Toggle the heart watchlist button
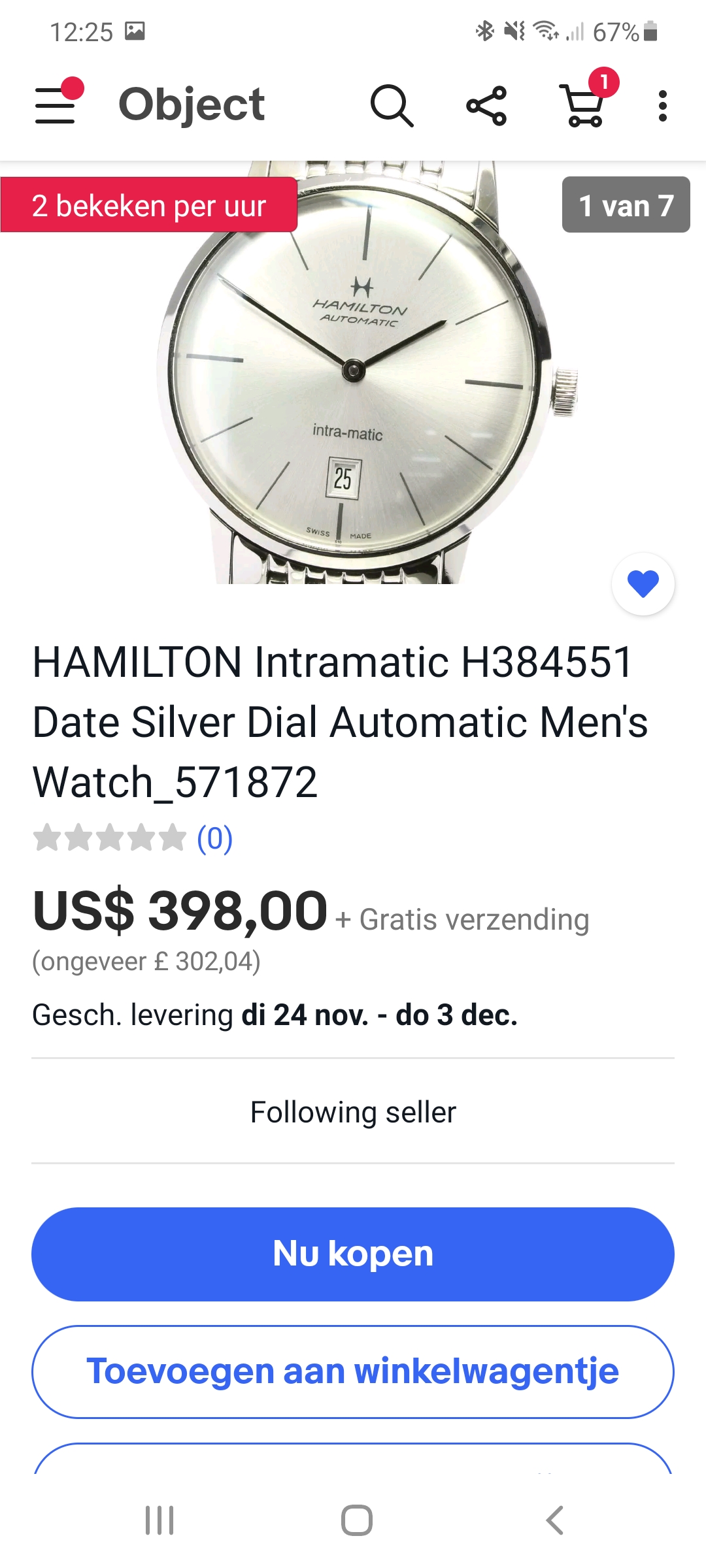 coord(643,583)
